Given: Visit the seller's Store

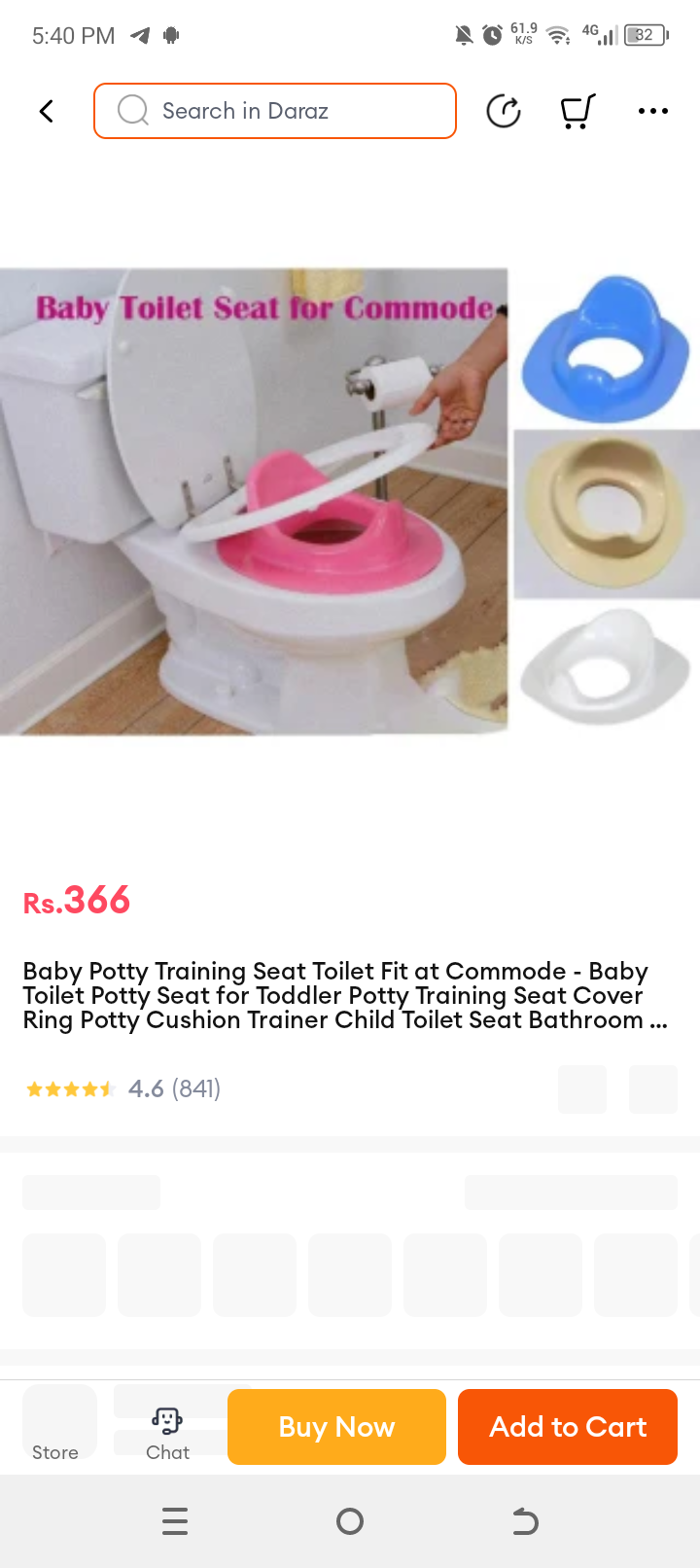Looking at the screenshot, I should point(55,1427).
